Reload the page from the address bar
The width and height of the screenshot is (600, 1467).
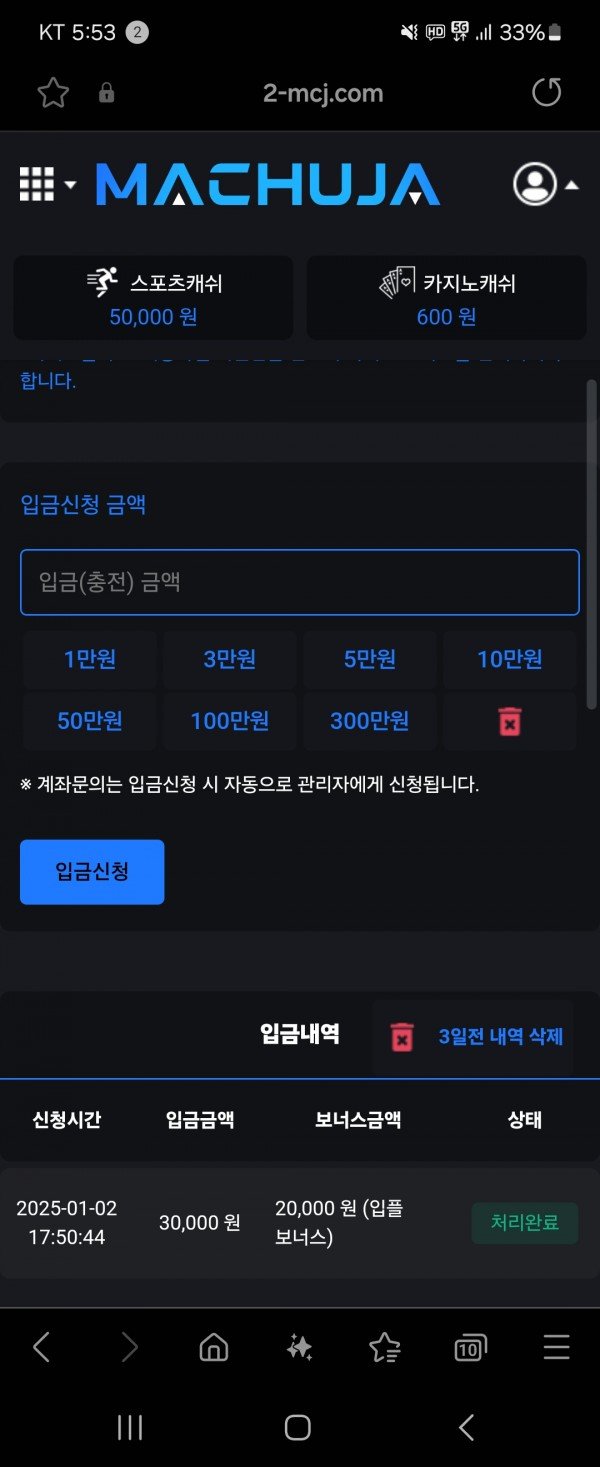point(546,93)
